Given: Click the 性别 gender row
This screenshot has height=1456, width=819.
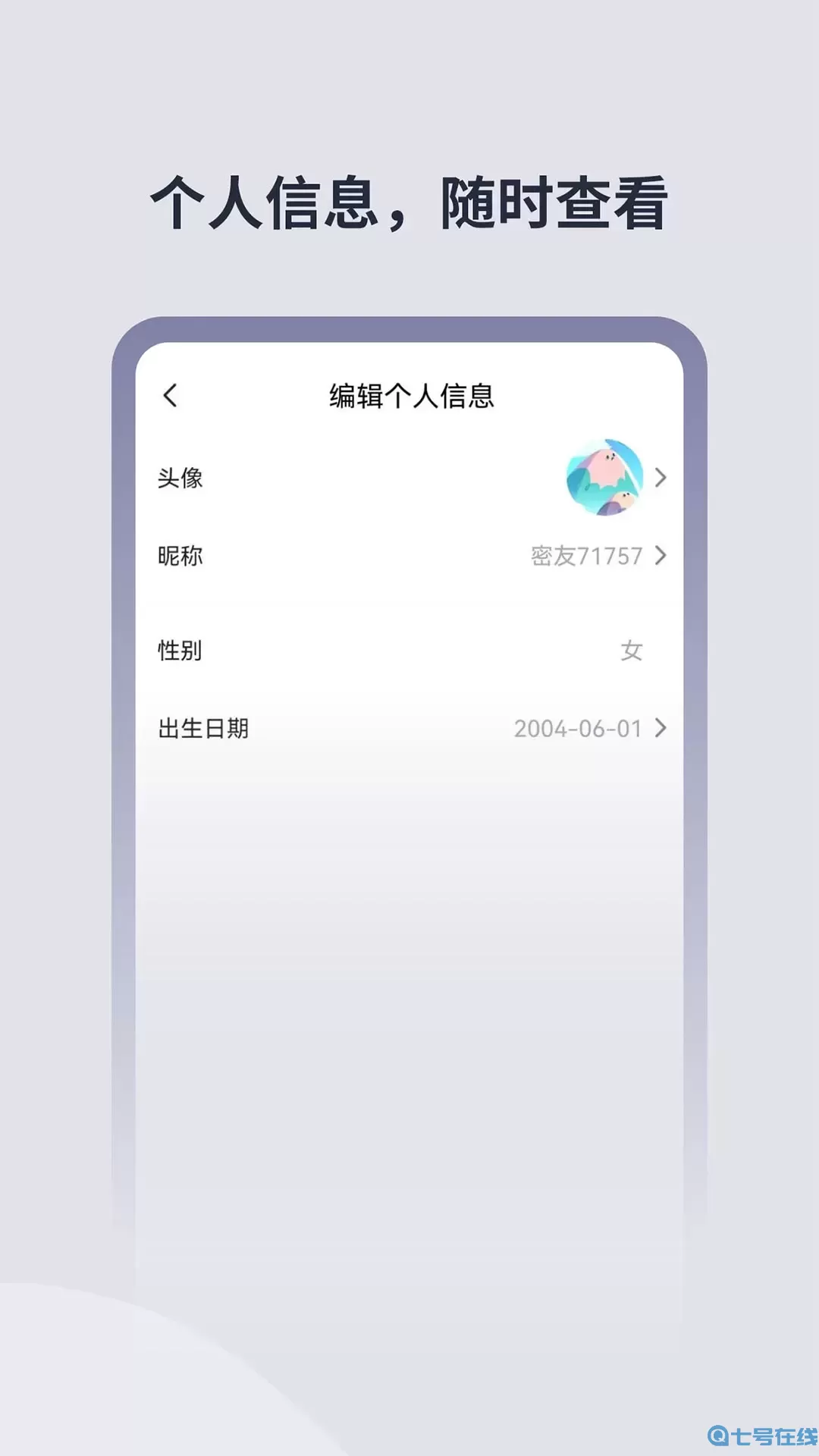Looking at the screenshot, I should point(409,651).
